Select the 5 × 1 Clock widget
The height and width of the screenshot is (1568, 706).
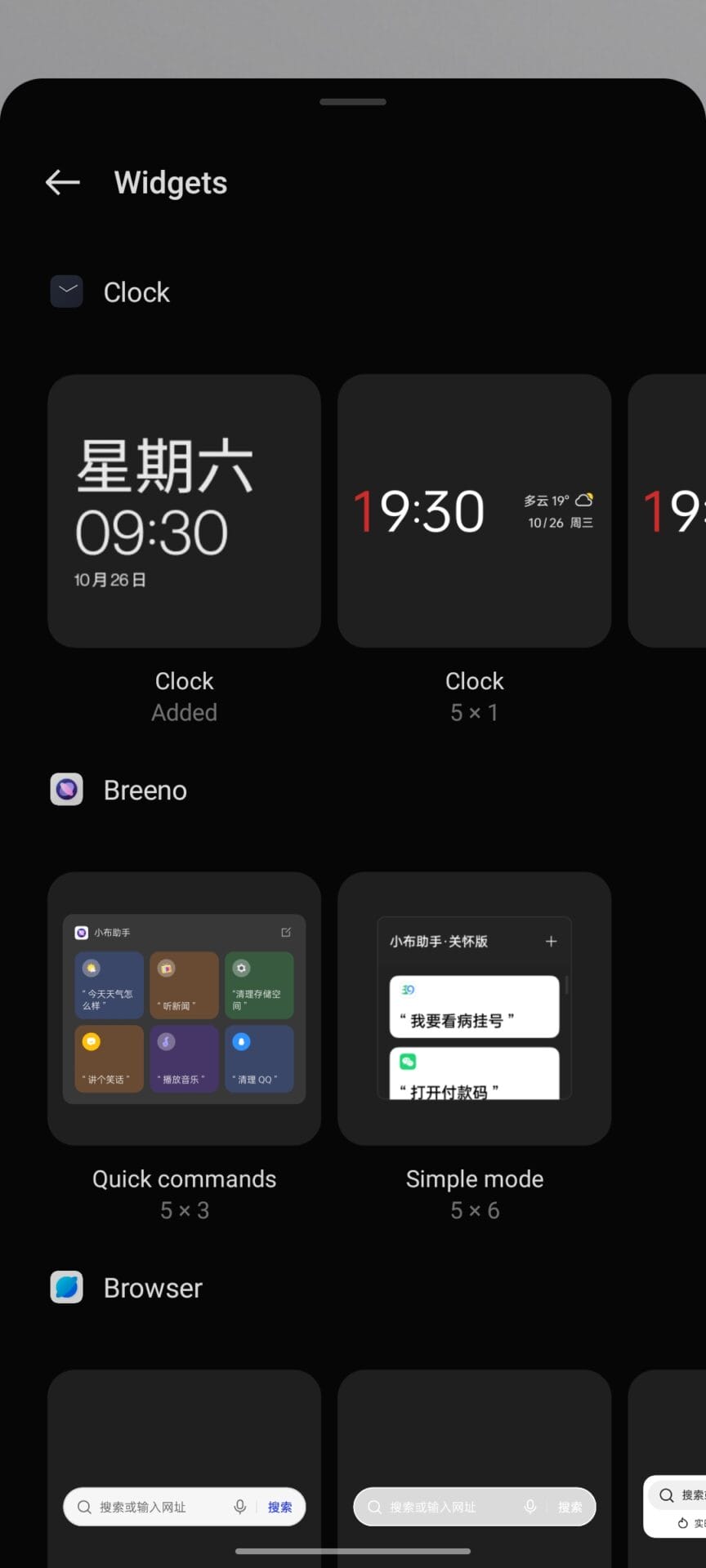[474, 511]
